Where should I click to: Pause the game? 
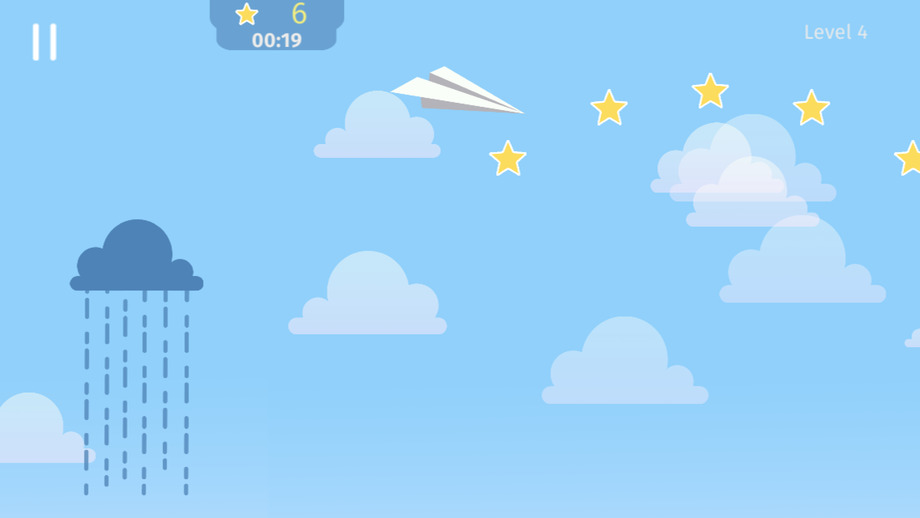click(x=44, y=42)
